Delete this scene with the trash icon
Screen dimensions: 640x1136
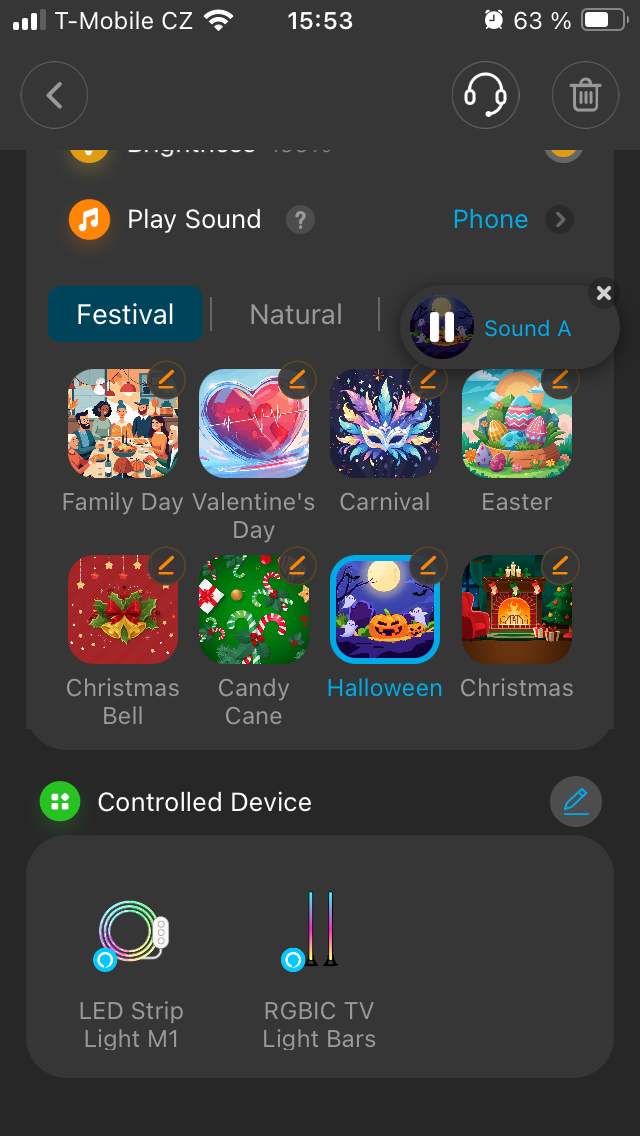[x=585, y=96]
